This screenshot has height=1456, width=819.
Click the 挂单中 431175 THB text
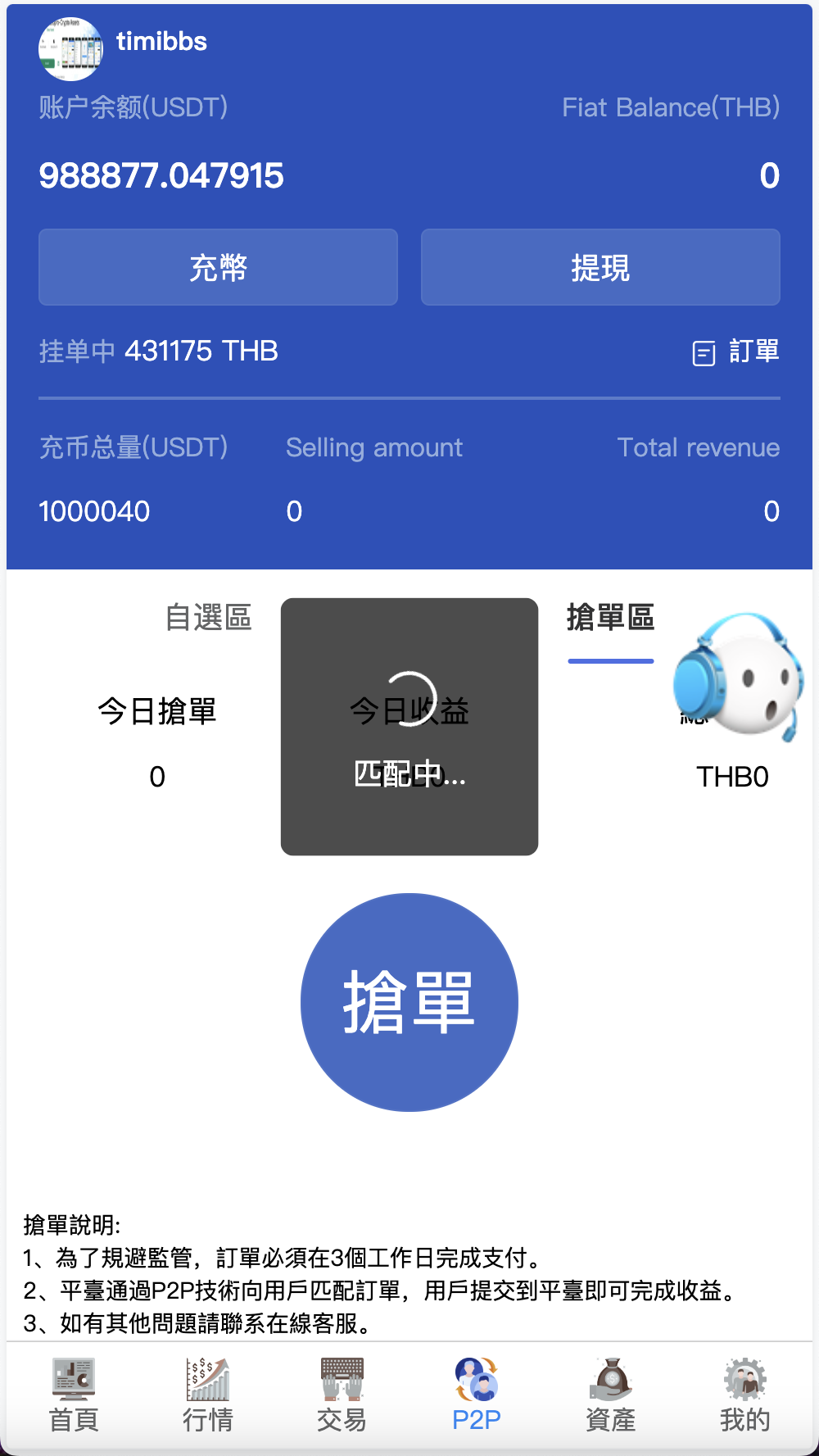point(158,351)
